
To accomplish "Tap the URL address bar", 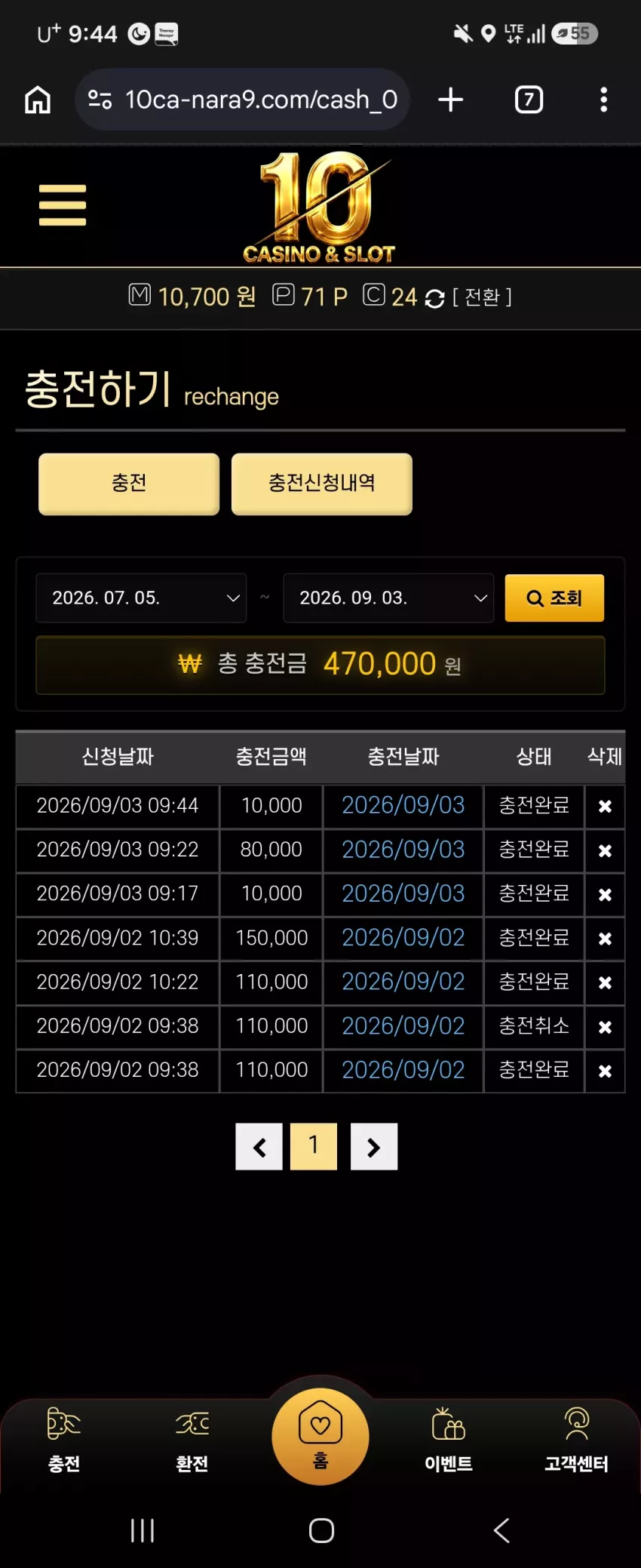I will [242, 100].
